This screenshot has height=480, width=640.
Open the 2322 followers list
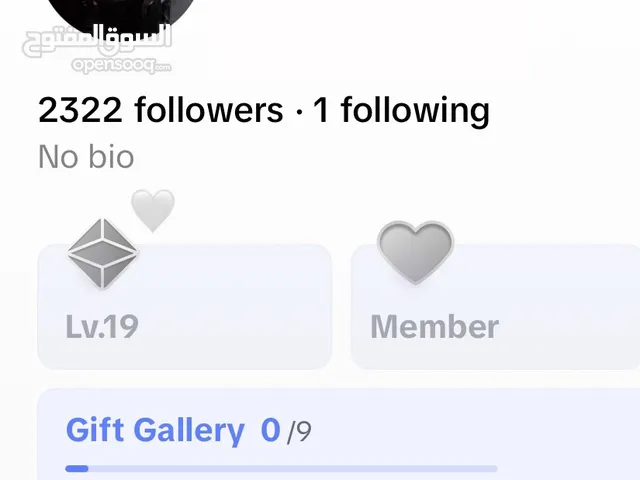pos(160,111)
